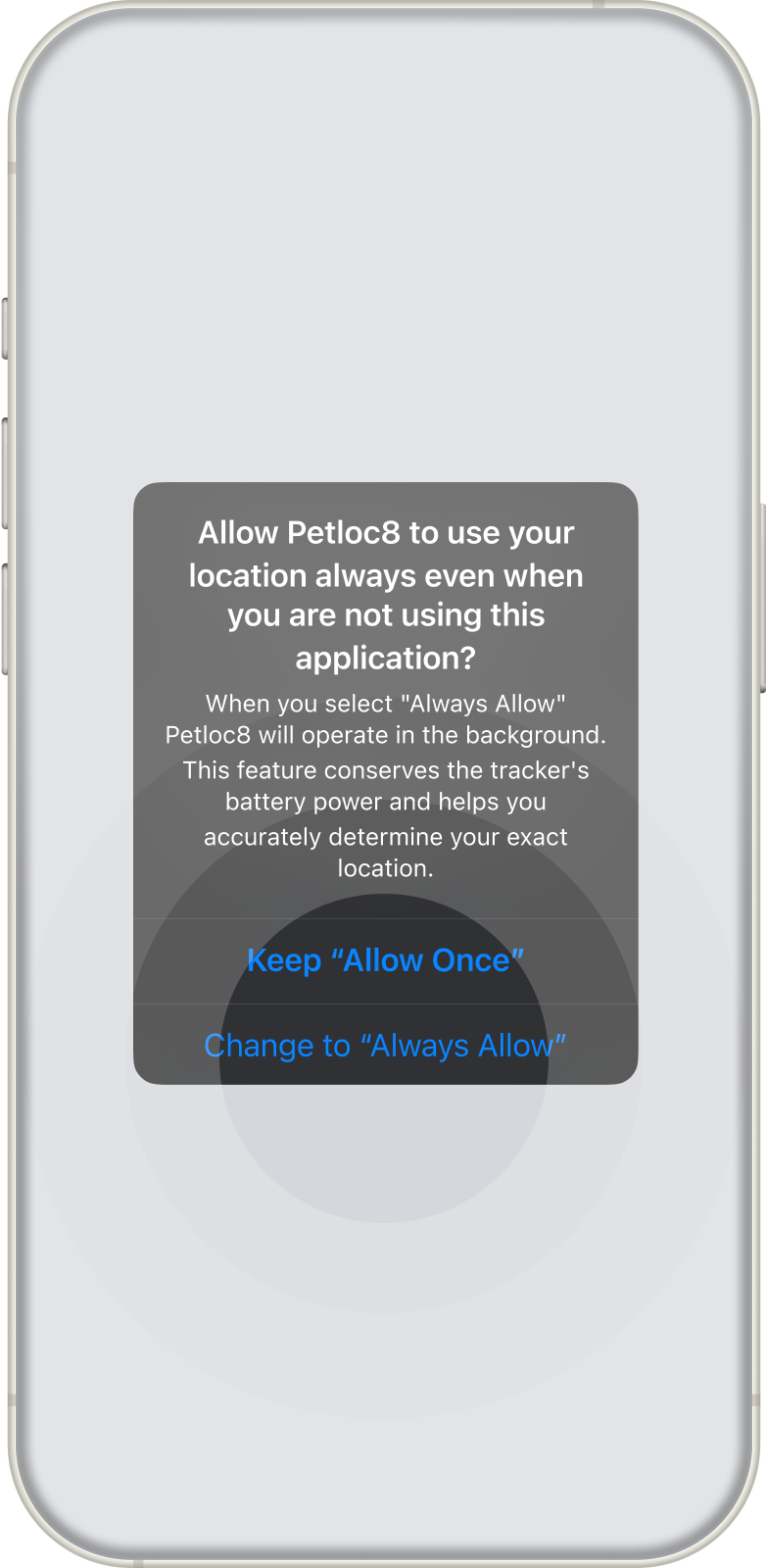Keep the "Allow Once" location setting

pyautogui.click(x=385, y=960)
